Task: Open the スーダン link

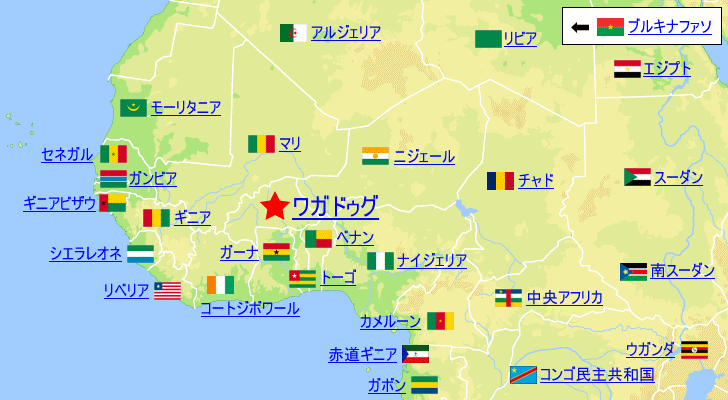Action: (x=678, y=177)
